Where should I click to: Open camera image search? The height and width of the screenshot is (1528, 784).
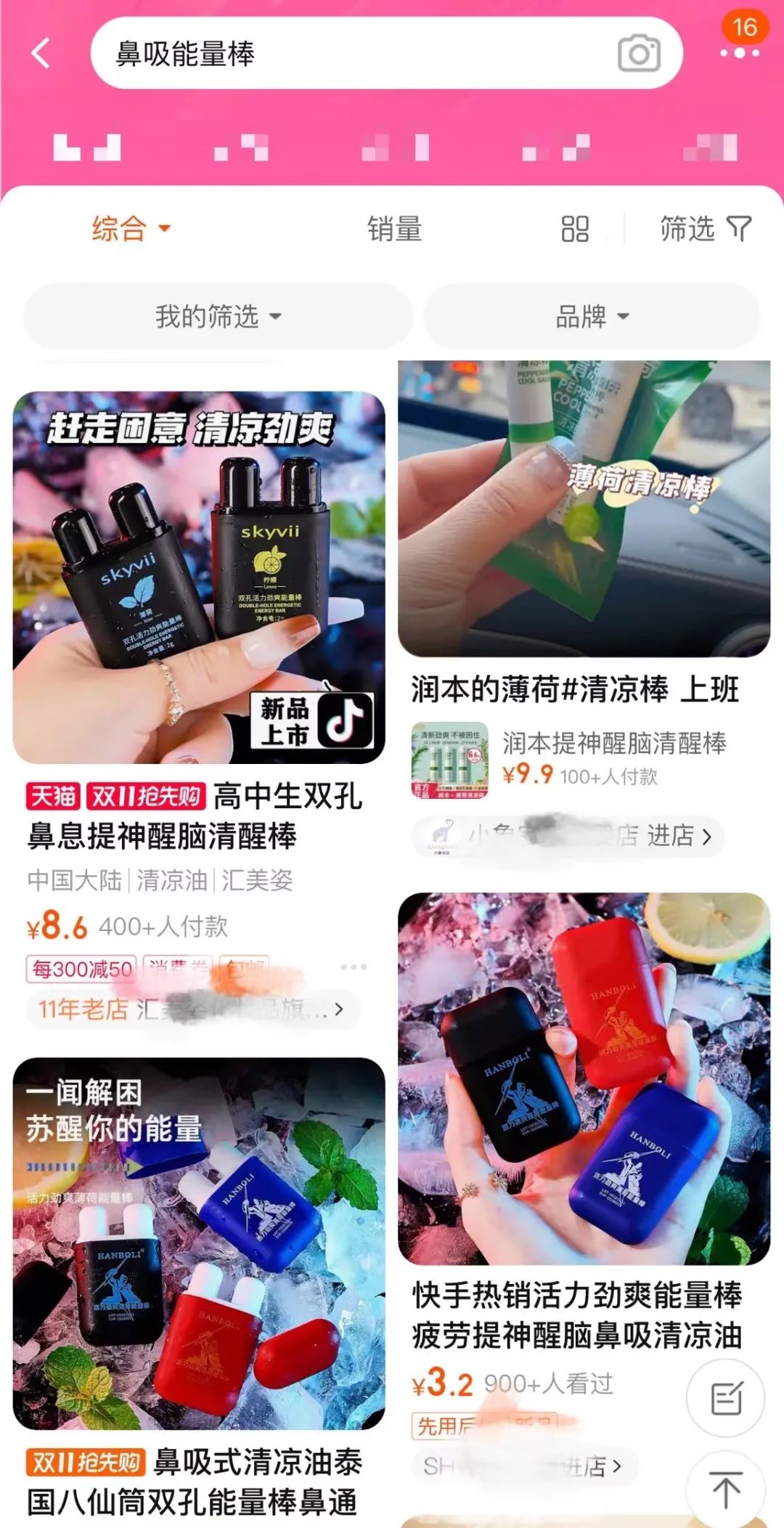(639, 54)
